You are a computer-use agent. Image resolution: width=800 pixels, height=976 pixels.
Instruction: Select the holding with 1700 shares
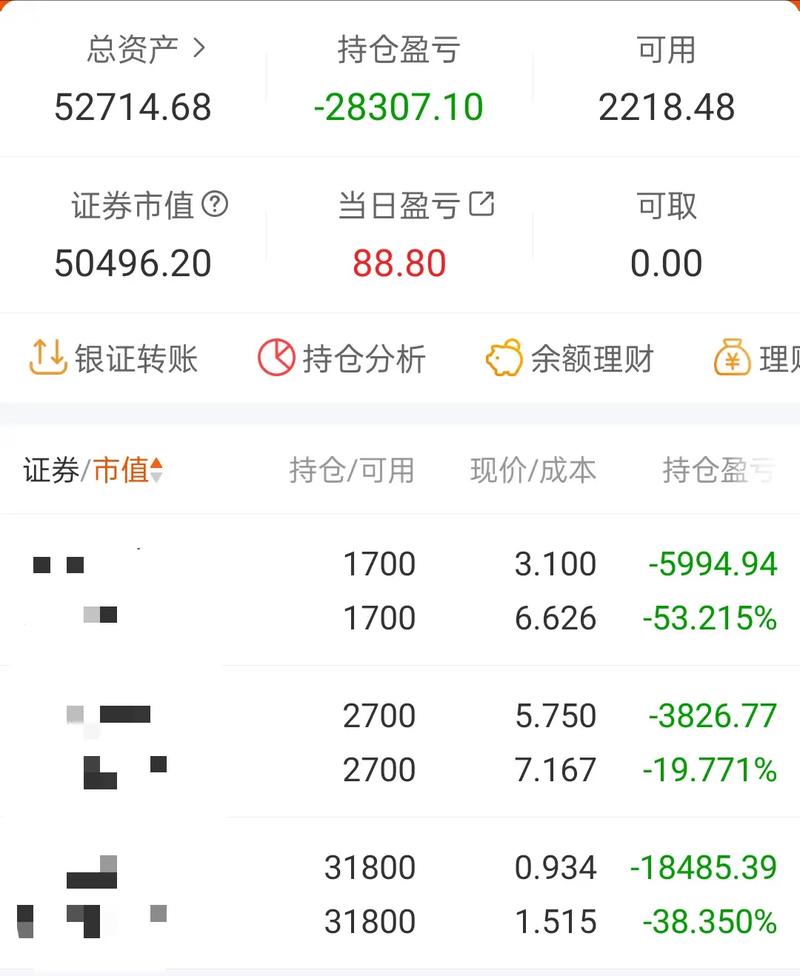pyautogui.click(x=400, y=590)
